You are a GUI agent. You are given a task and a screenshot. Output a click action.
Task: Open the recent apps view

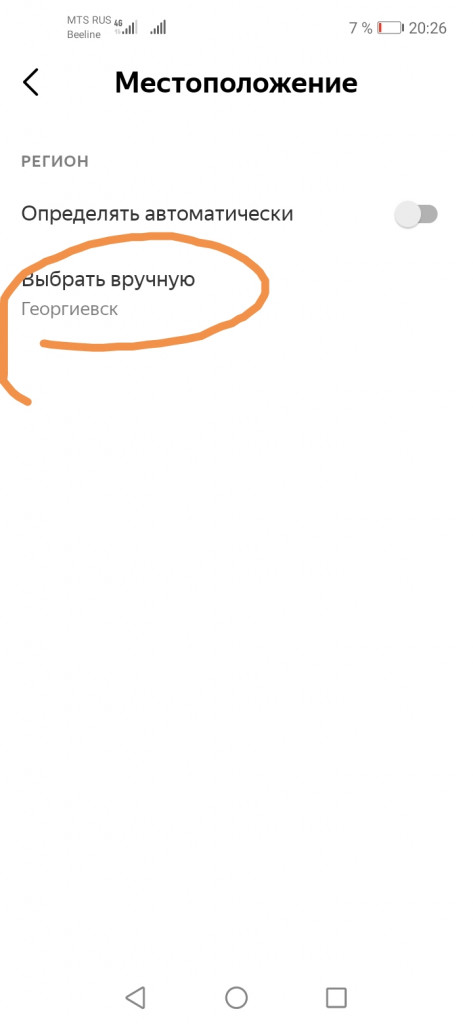[x=336, y=997]
